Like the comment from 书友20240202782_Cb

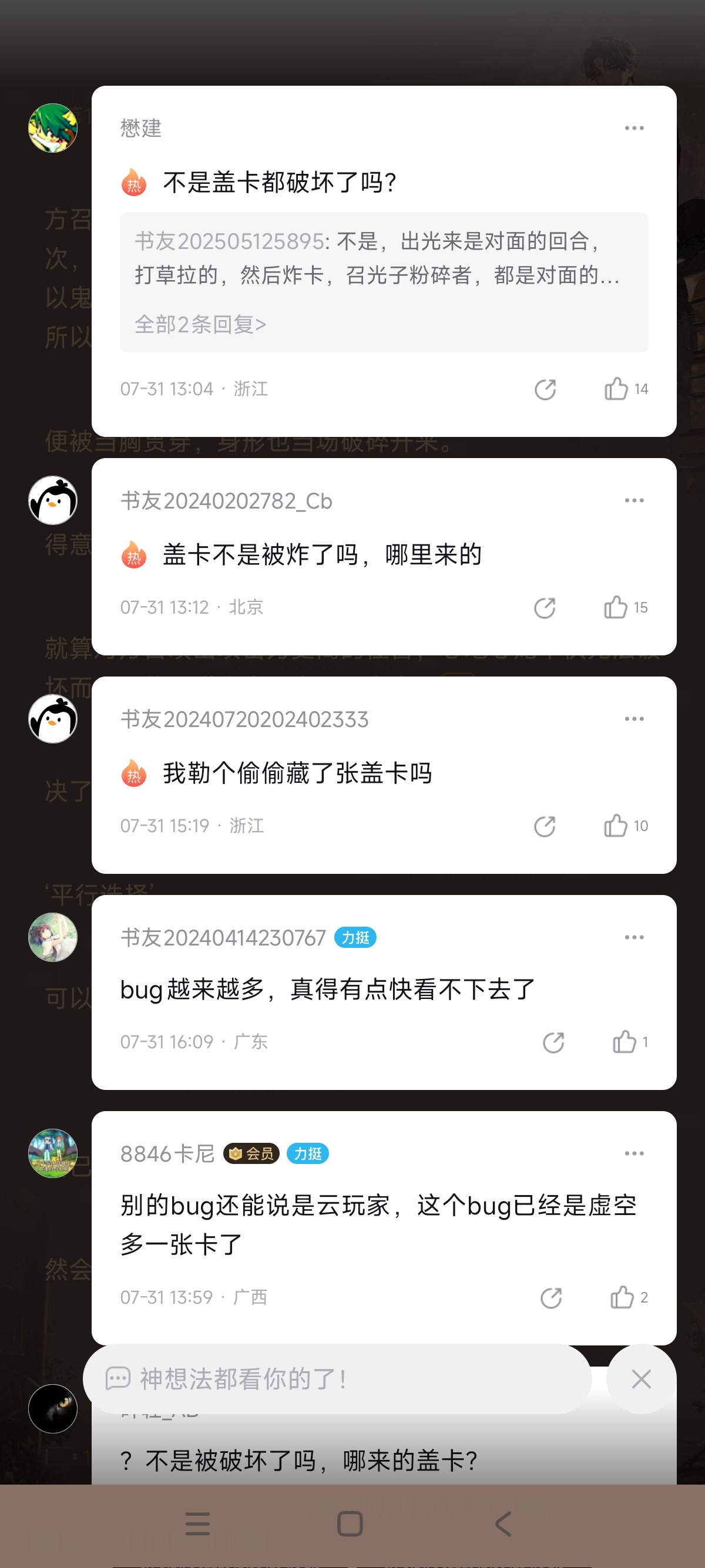coord(616,607)
